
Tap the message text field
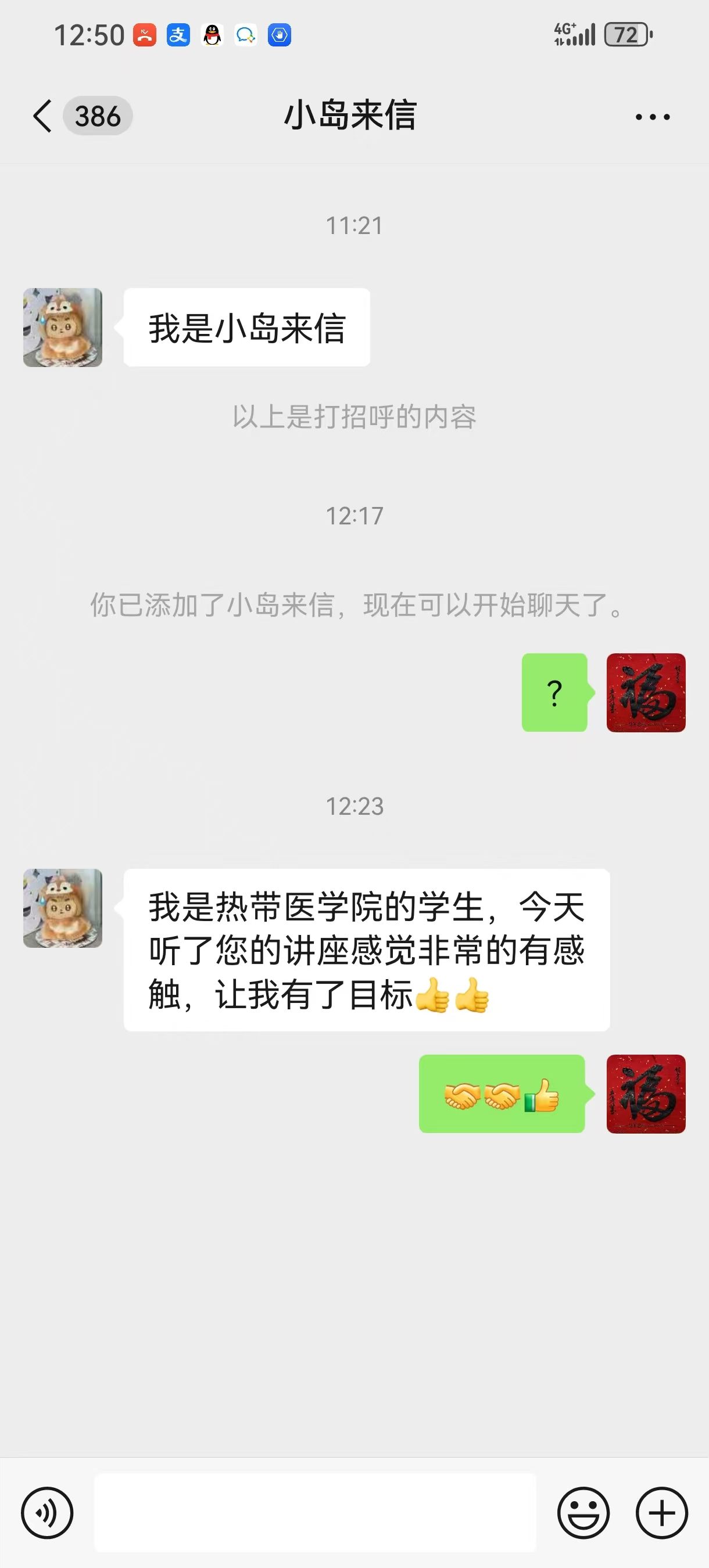(314, 1513)
